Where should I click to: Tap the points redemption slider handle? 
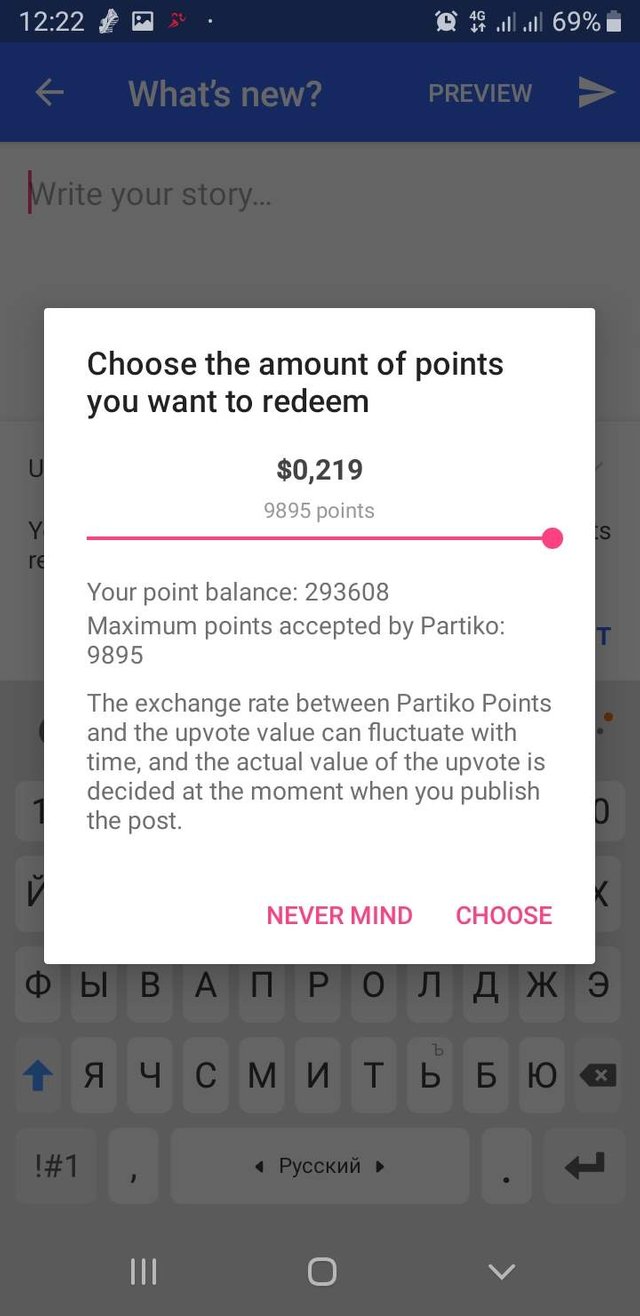tap(552, 539)
